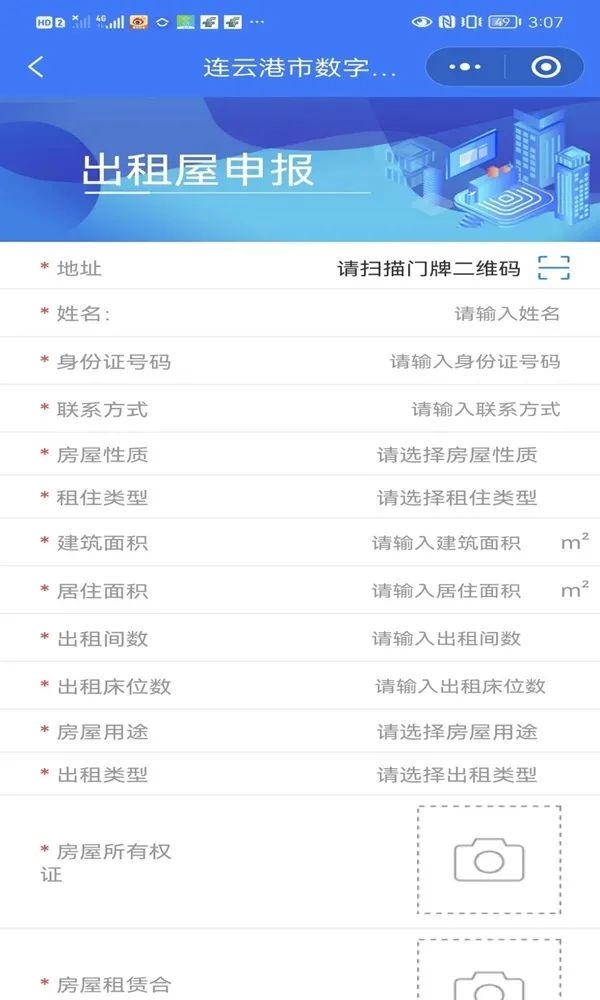Open the 请选择房屋性质 picker
The image size is (600, 1000).
pyautogui.click(x=457, y=455)
